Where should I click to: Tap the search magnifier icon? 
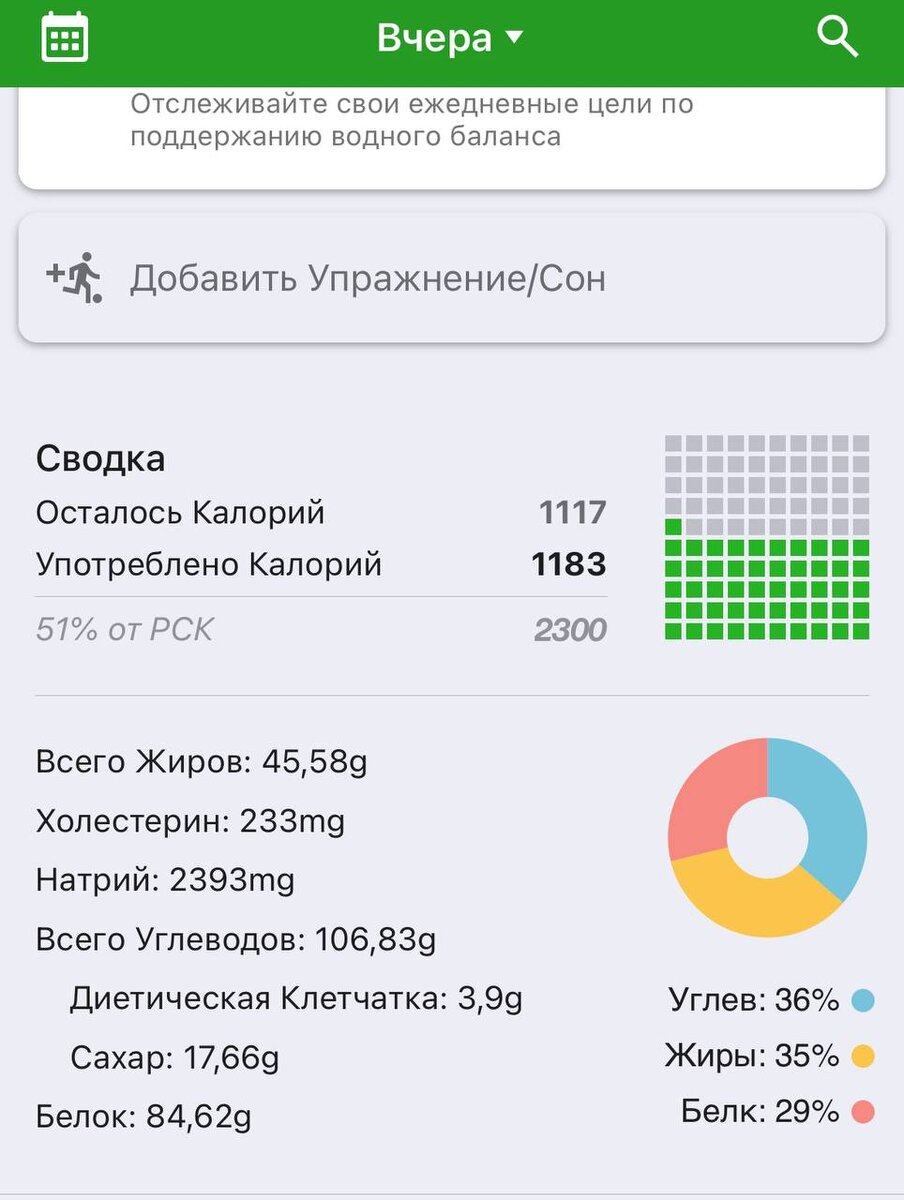(x=838, y=38)
